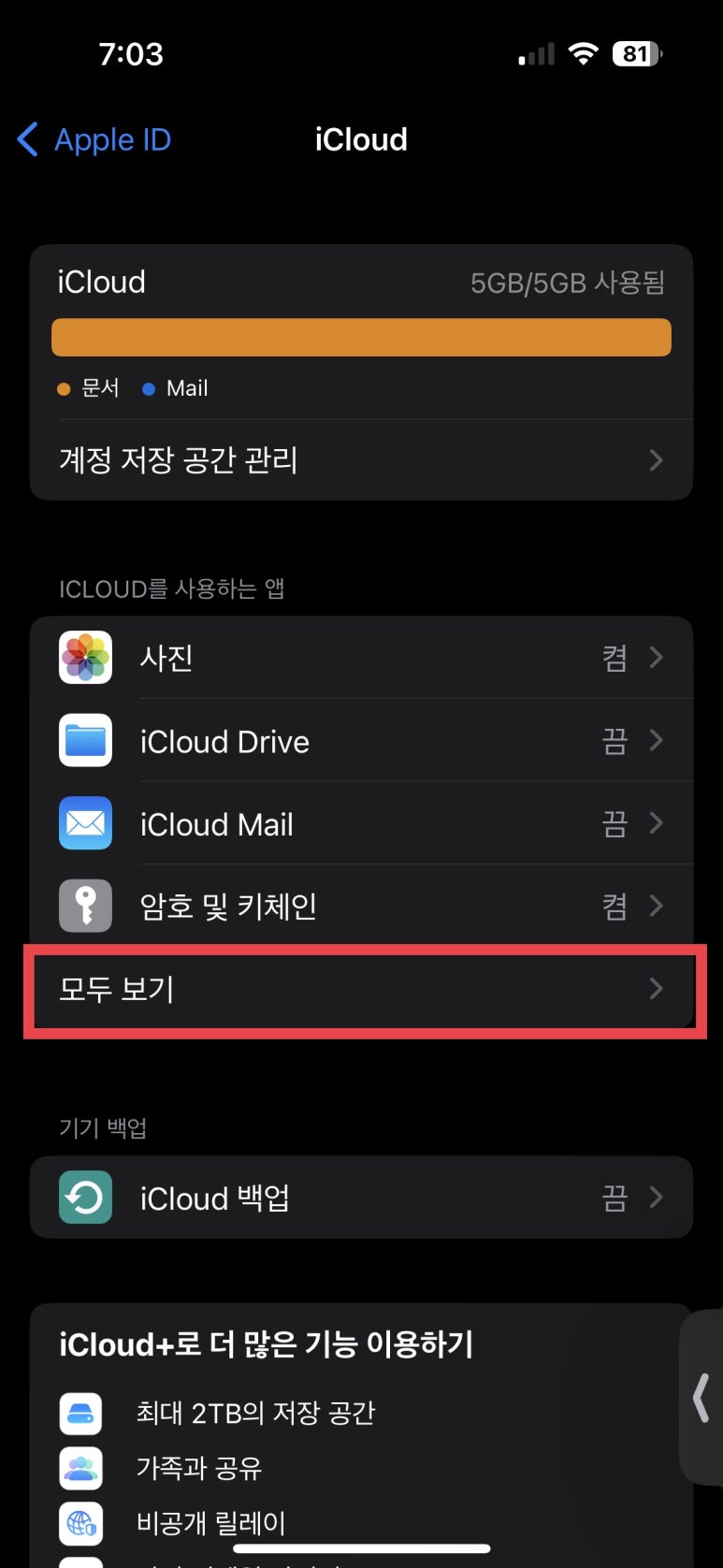The width and height of the screenshot is (723, 1568).
Task: Open 계정 저장 공간 관리
Action: pos(361,460)
